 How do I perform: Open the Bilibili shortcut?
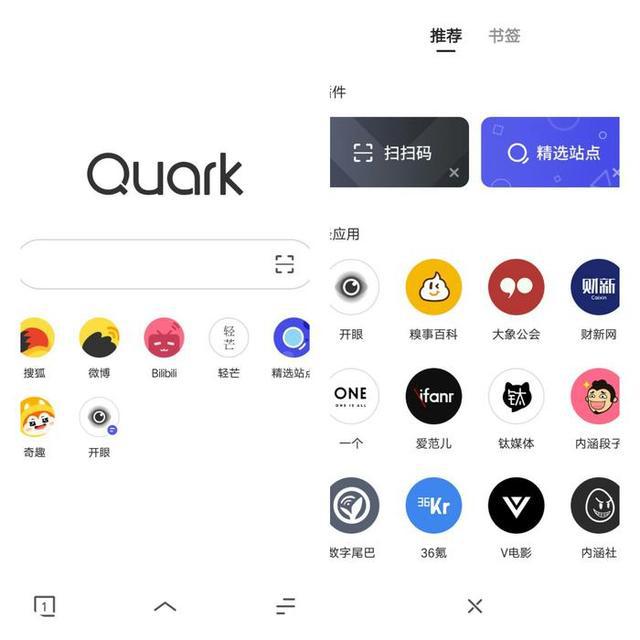click(x=164, y=339)
